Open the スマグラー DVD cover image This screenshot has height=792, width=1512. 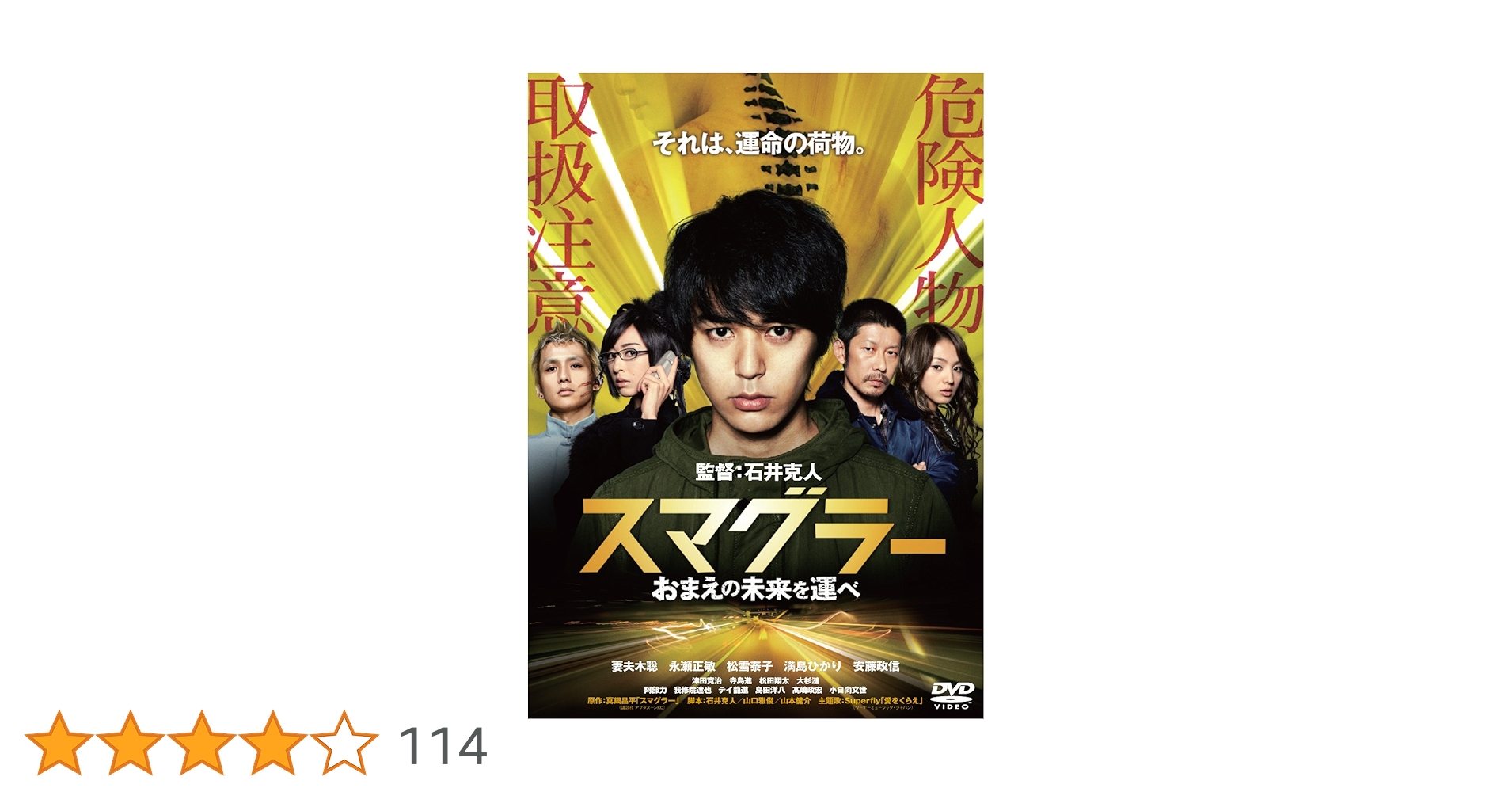(755, 395)
